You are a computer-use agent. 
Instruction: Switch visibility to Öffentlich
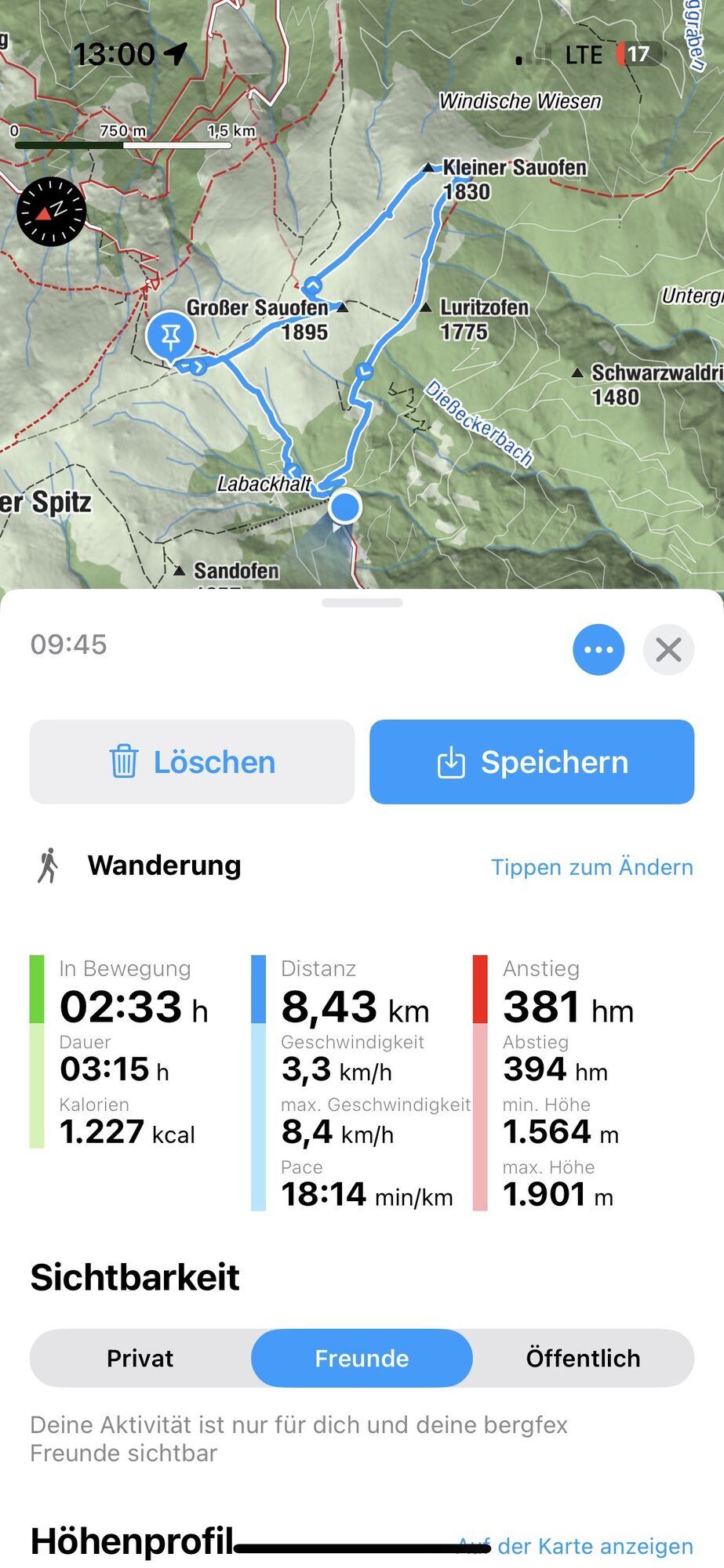[x=583, y=1358]
